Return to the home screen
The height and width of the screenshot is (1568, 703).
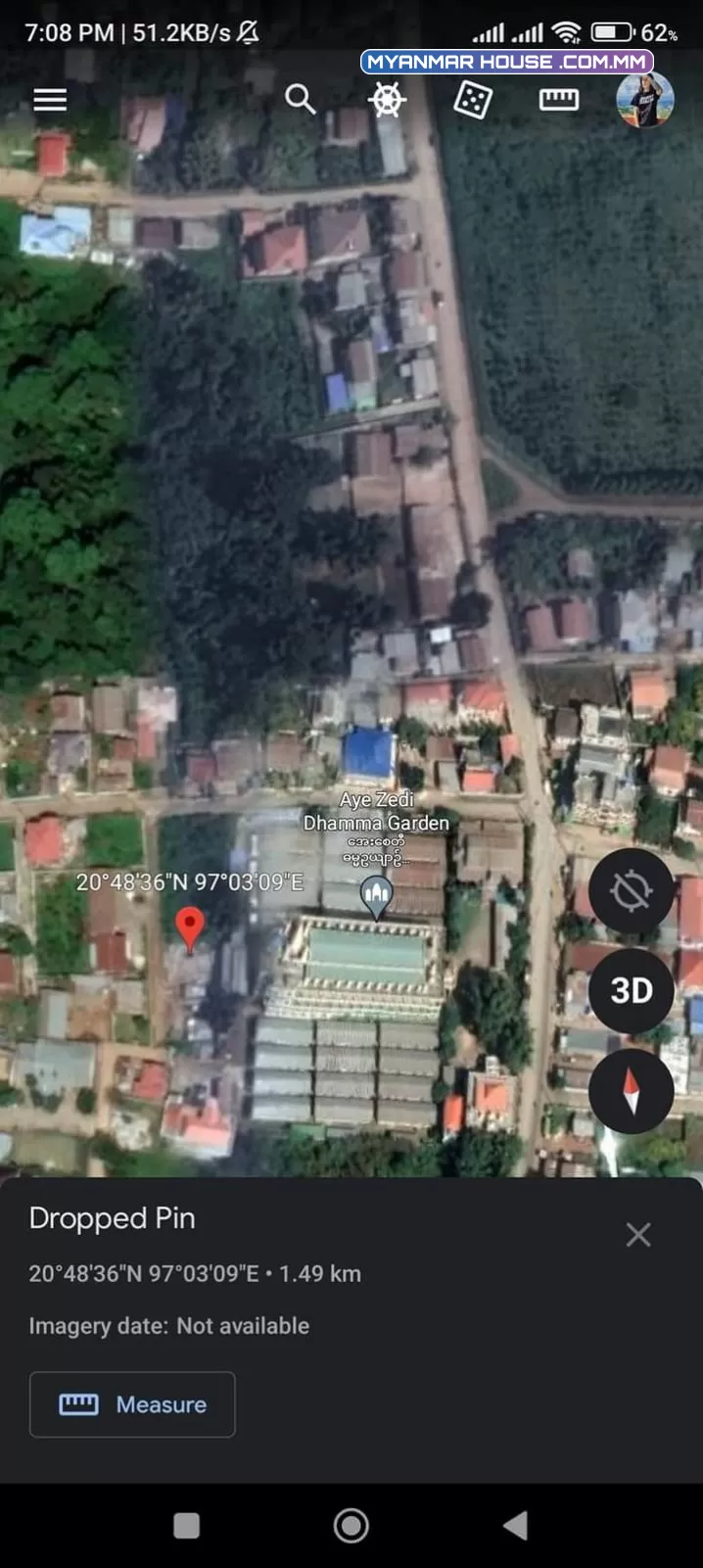point(351,1525)
